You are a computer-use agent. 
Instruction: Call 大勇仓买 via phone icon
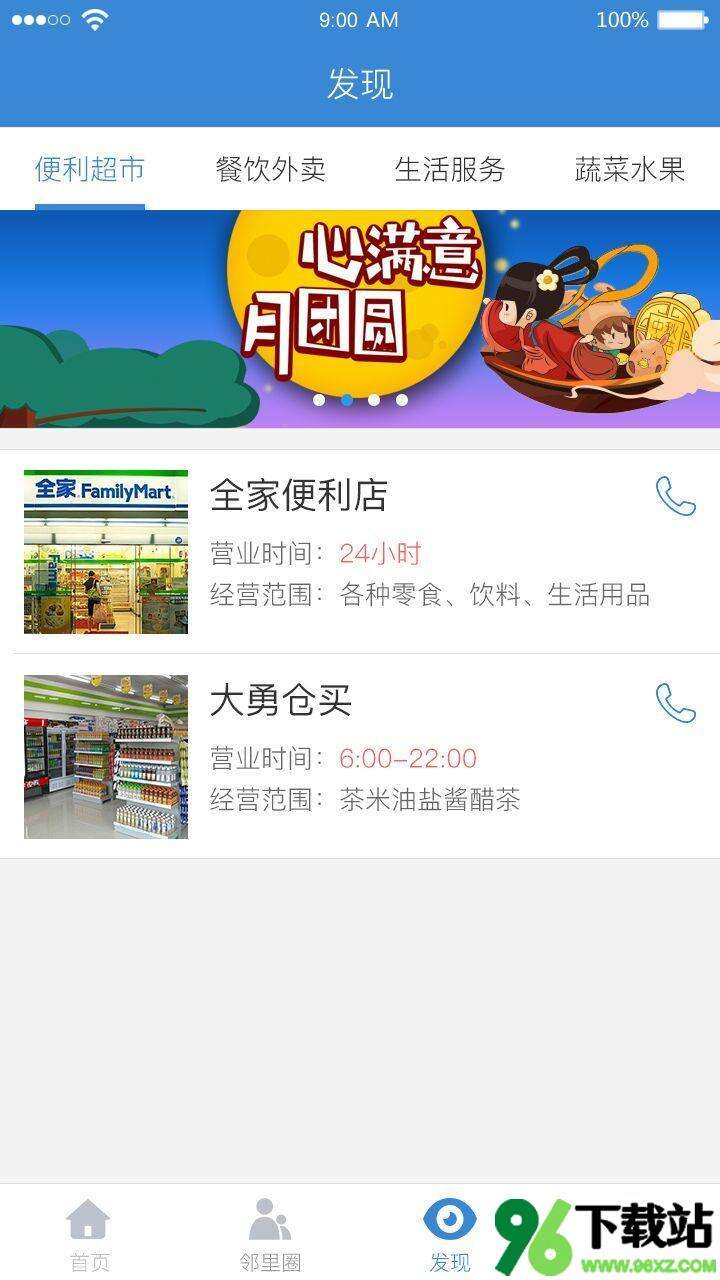click(x=675, y=703)
